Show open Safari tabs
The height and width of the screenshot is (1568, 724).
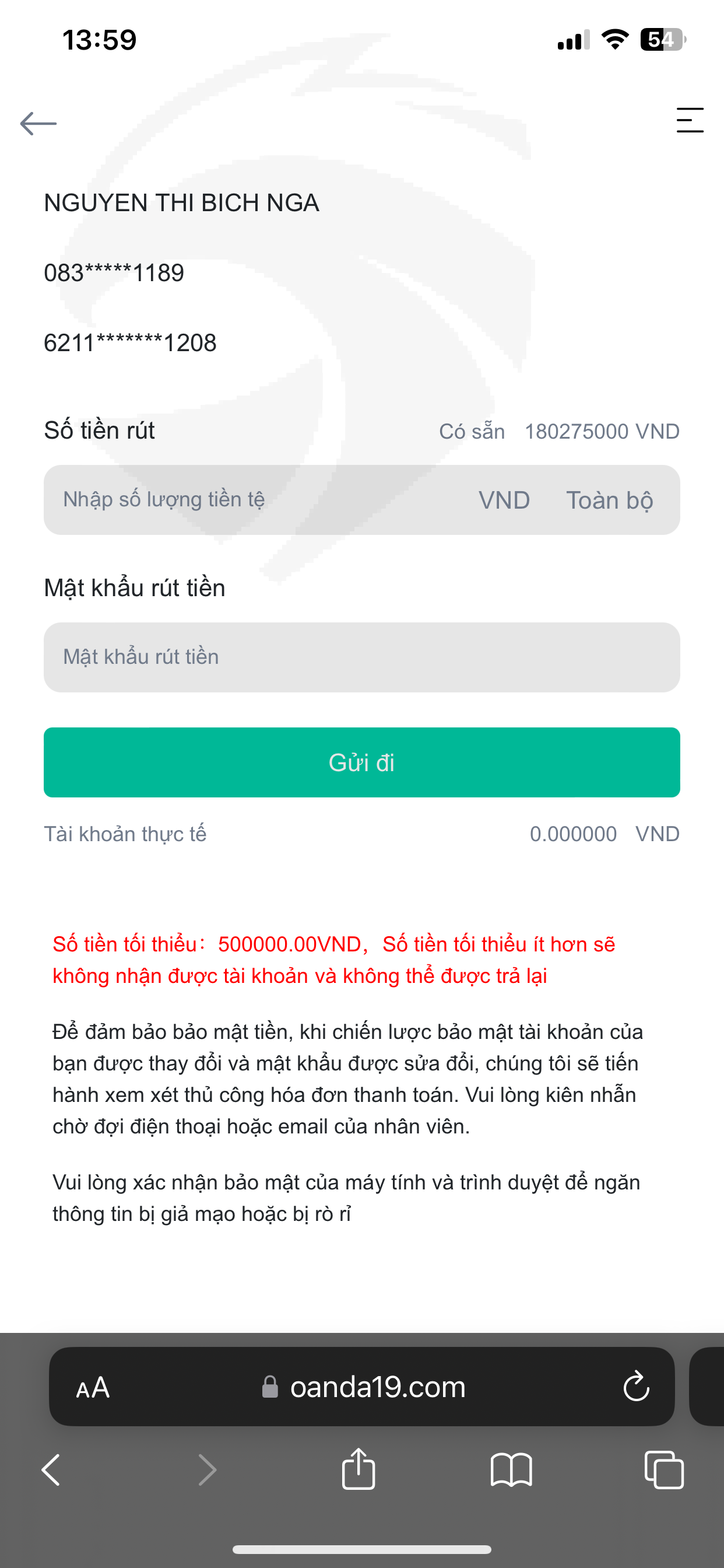(x=664, y=1469)
